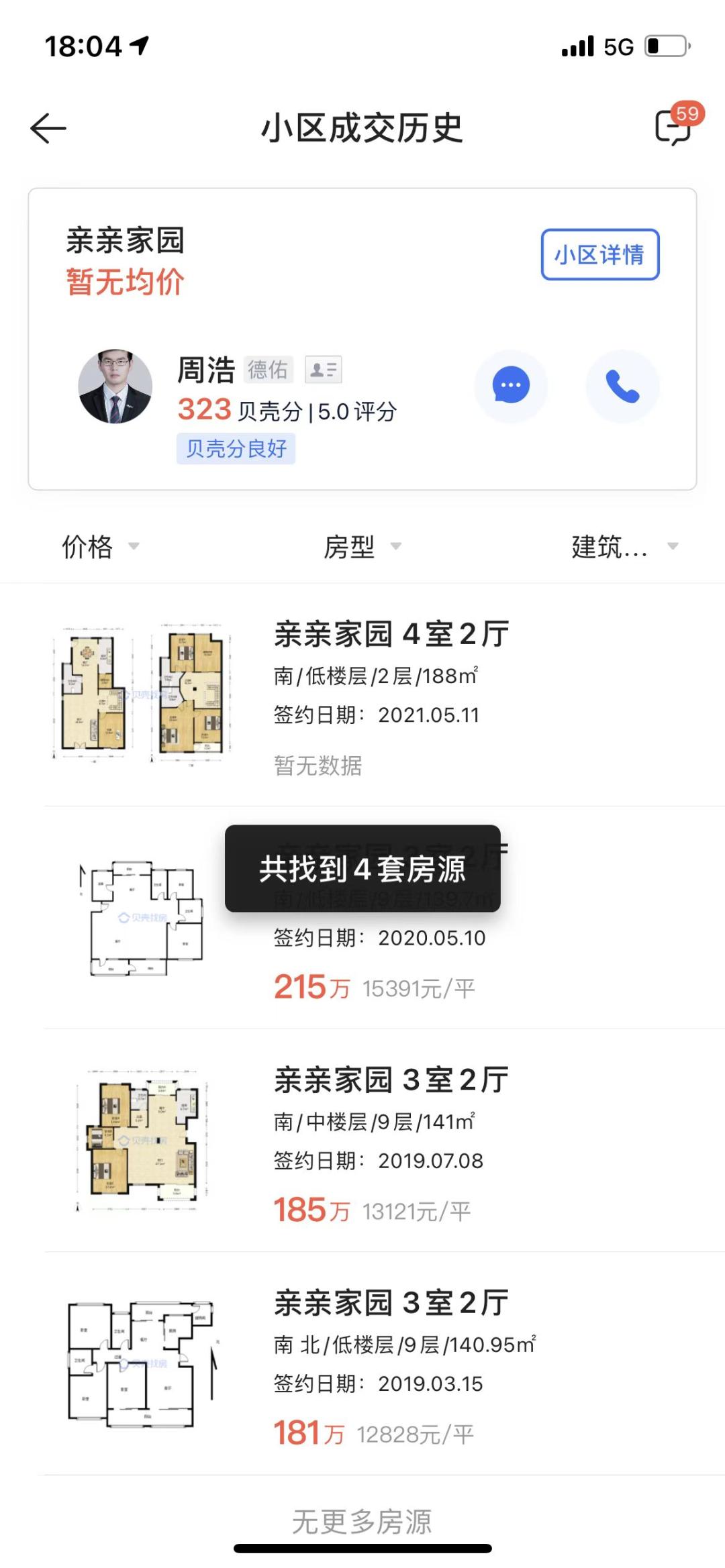Toggle the 贝壳分良好 badge under the agent score
725x1568 pixels.
pos(236,450)
